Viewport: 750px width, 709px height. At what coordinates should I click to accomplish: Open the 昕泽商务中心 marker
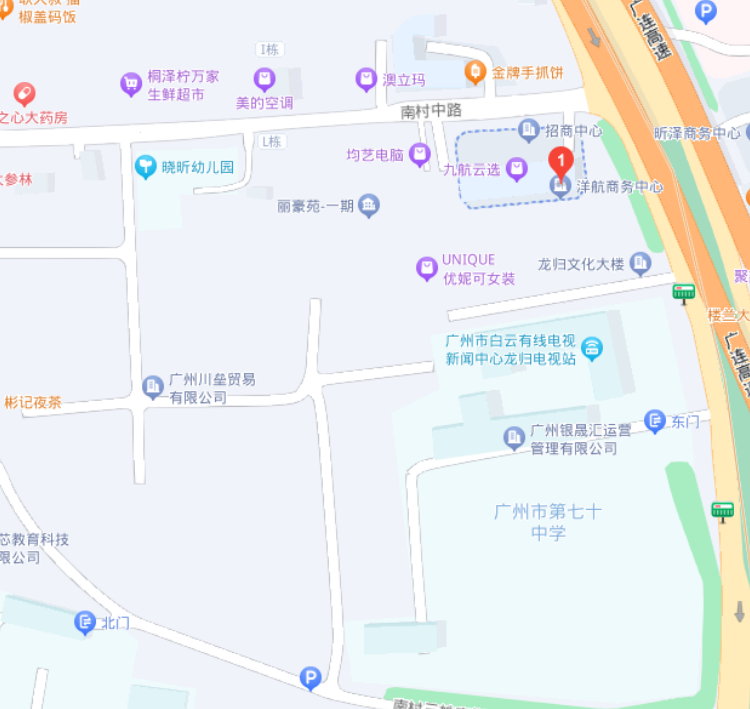(x=697, y=132)
